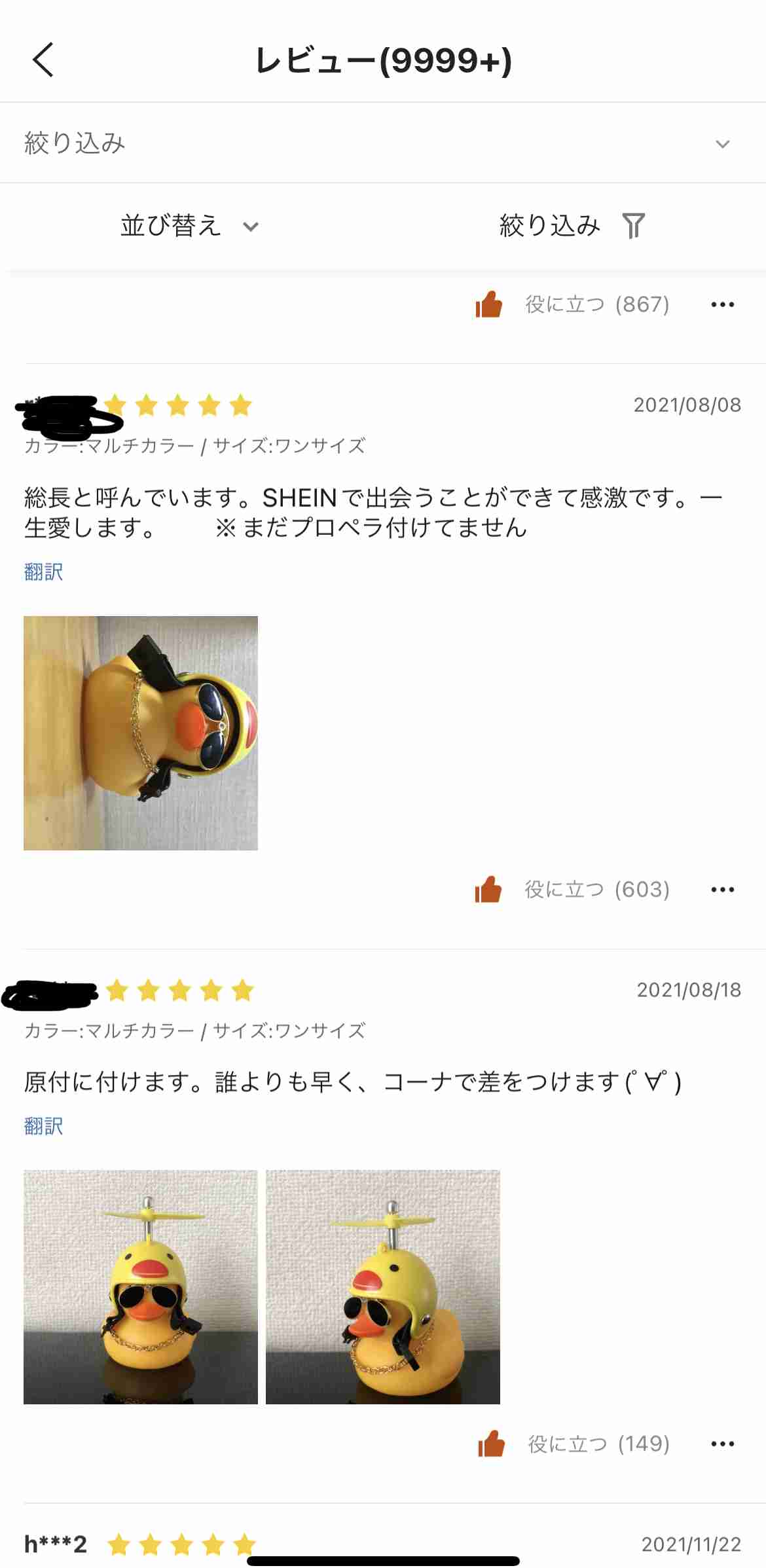
Task: Click 翻訳 to translate the 2021/08/08 review
Action: click(x=42, y=572)
